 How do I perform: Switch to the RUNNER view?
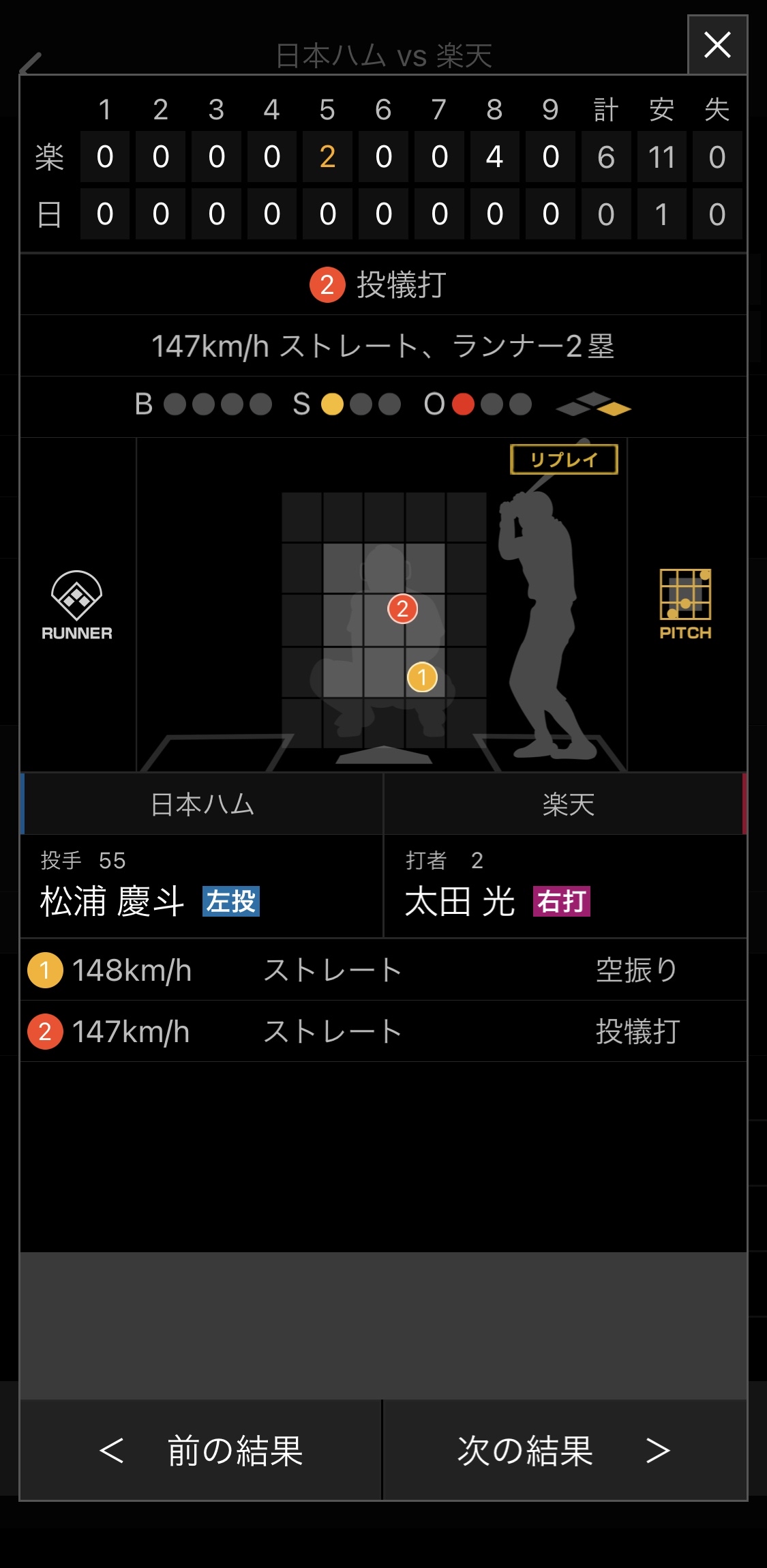coord(77,605)
